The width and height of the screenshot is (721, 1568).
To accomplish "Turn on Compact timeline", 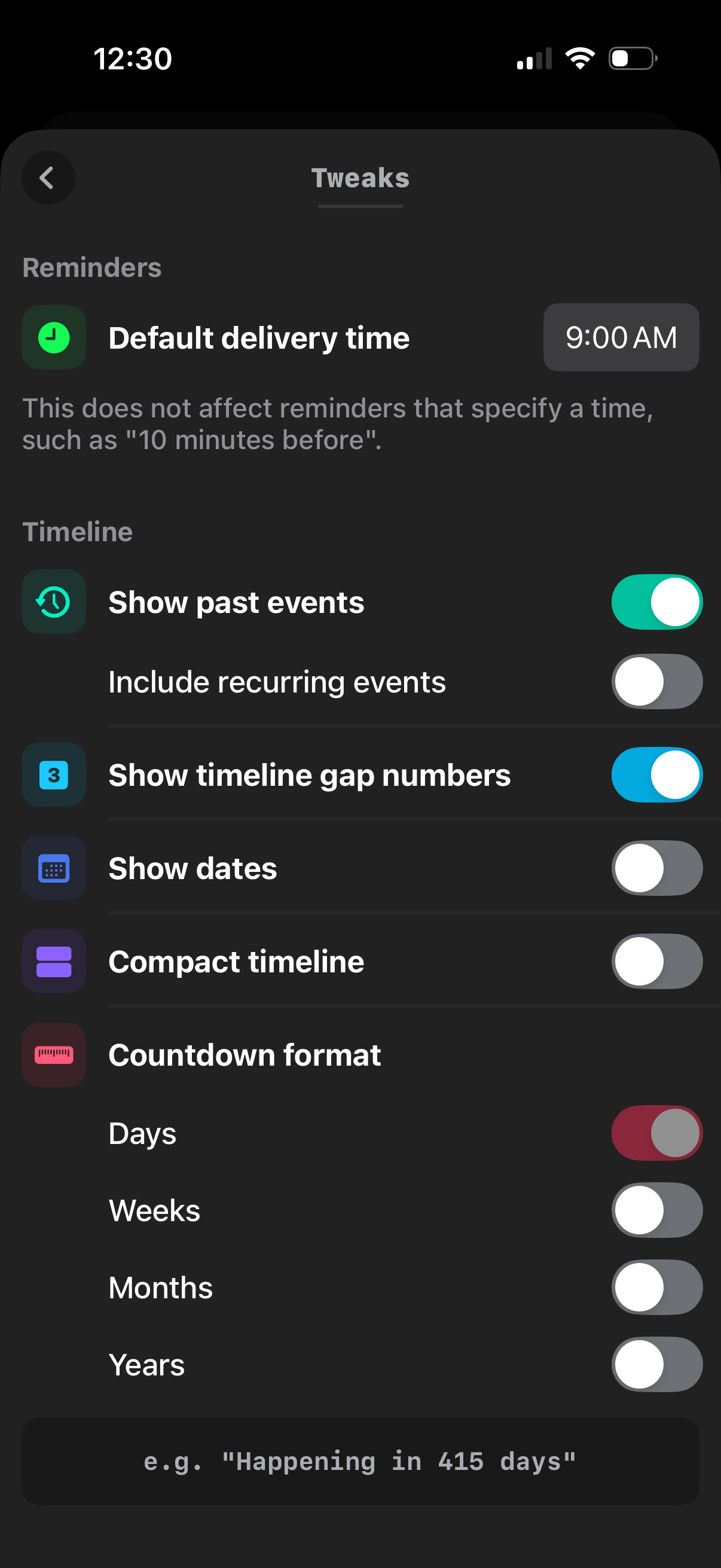I will [657, 961].
